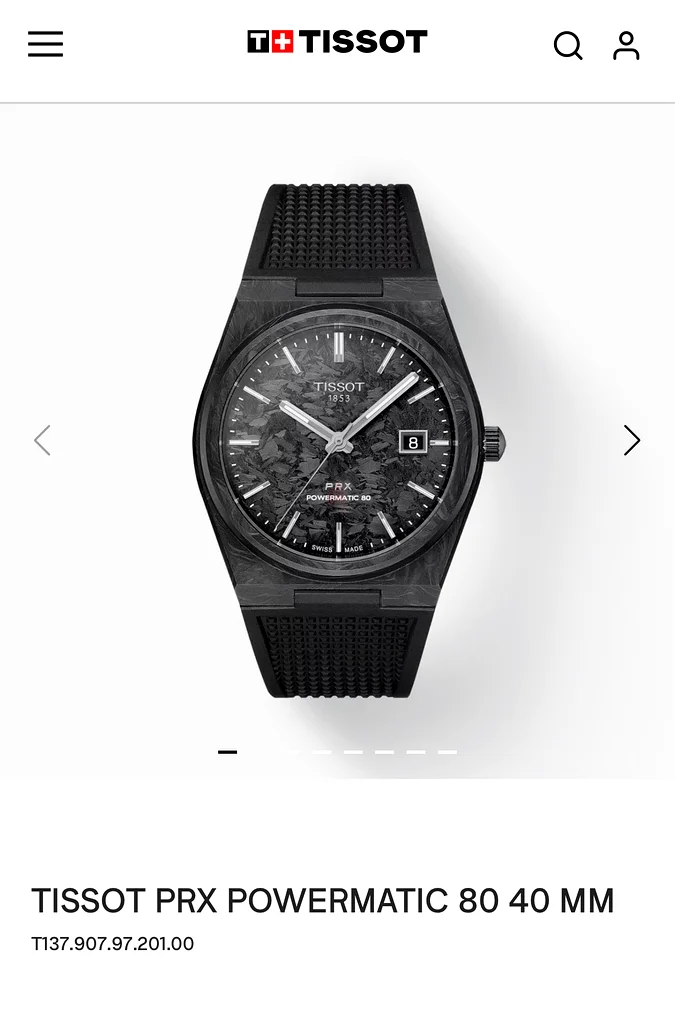The height and width of the screenshot is (1024, 675).
Task: Open the search icon
Action: pyautogui.click(x=568, y=45)
